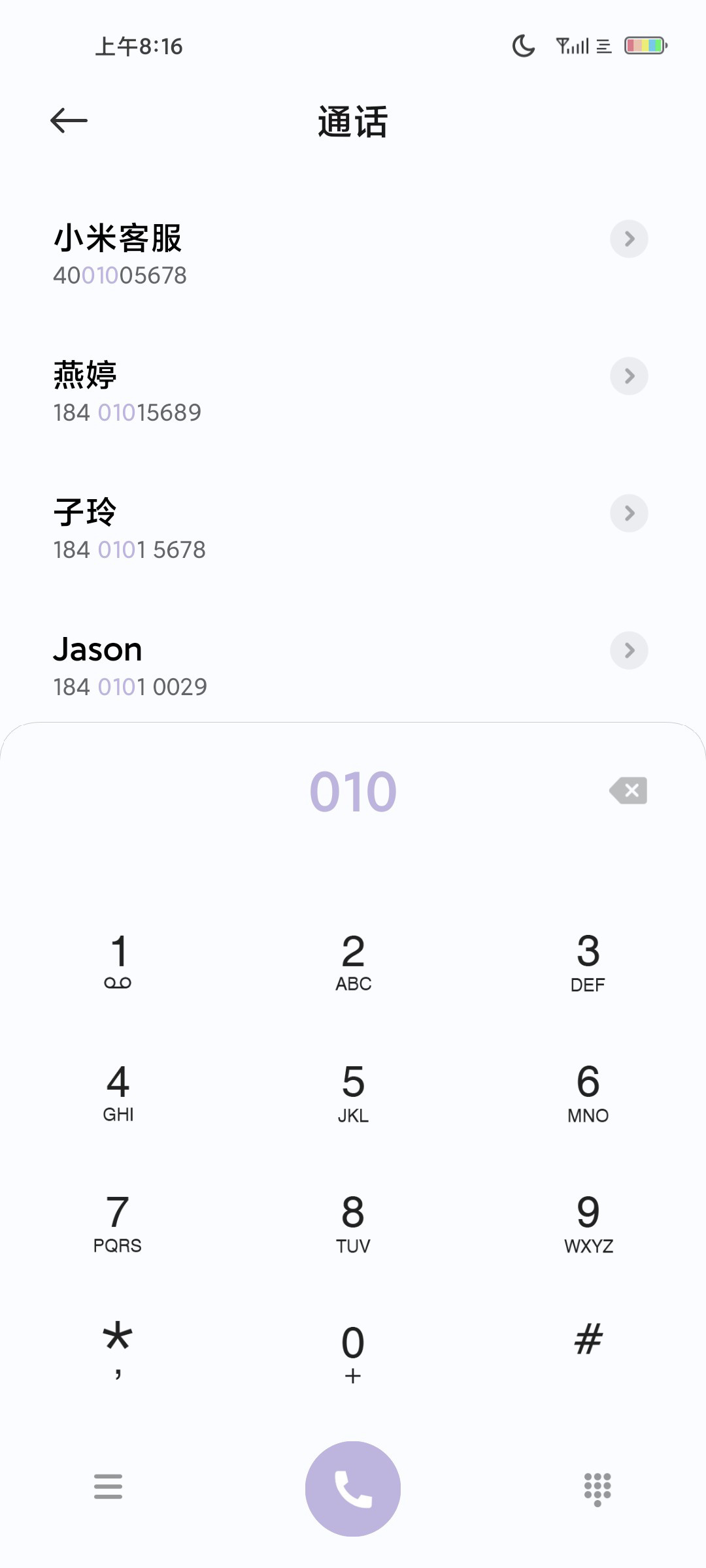Open details arrow for Jason
The height and width of the screenshot is (1568, 706).
click(629, 651)
